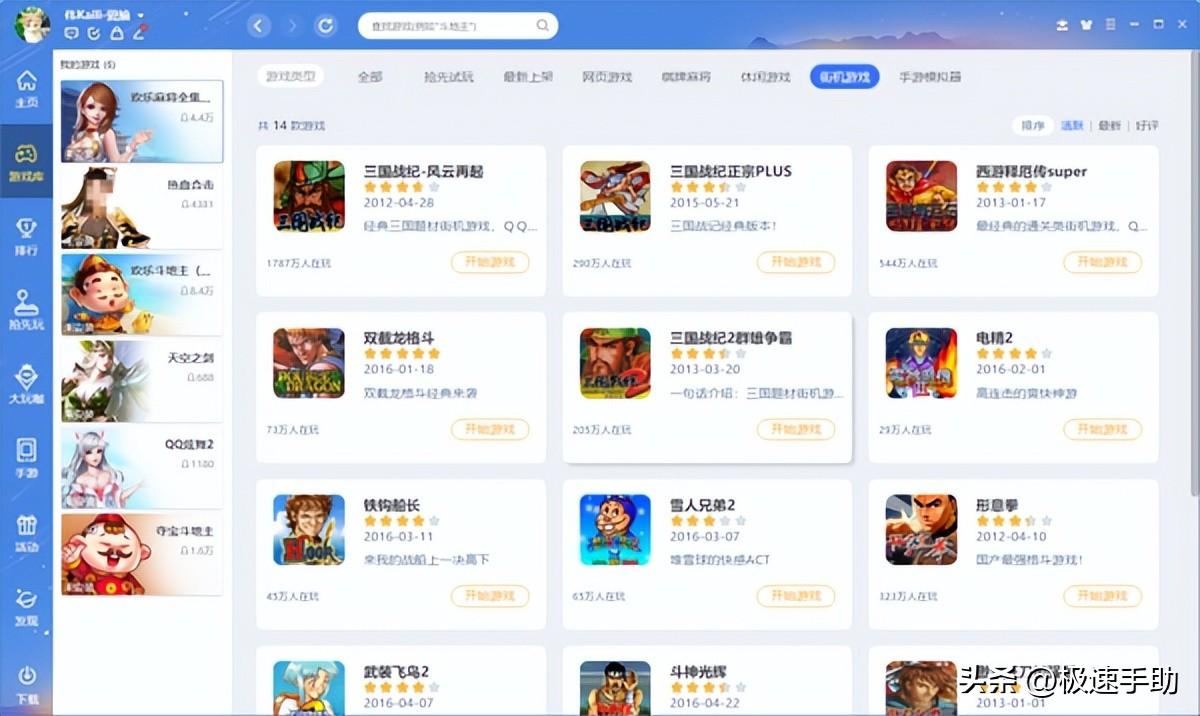1200x716 pixels.
Task: Start the game 西游释厄传super
Action: pos(1102,263)
